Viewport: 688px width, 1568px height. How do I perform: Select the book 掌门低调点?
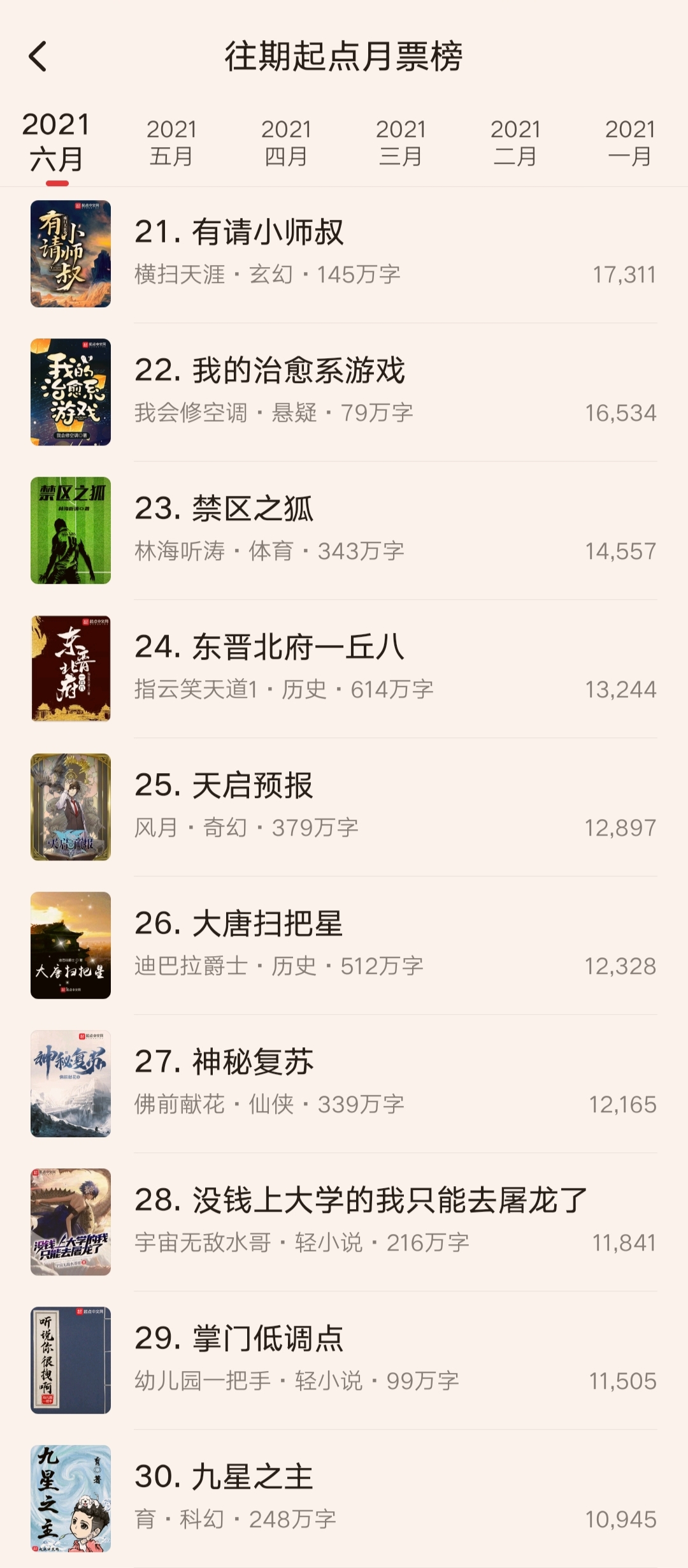pyautogui.click(x=344, y=1360)
